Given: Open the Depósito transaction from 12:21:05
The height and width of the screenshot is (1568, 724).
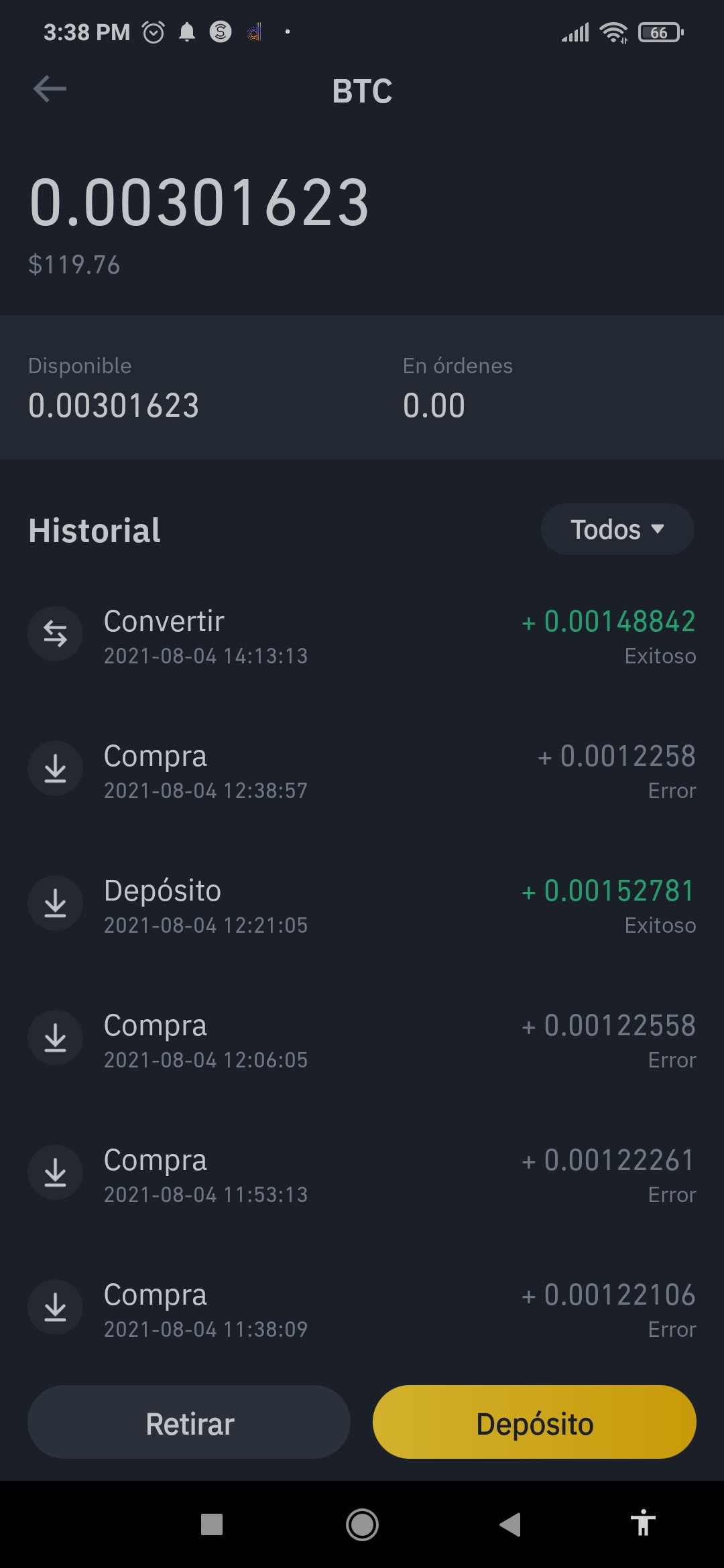Looking at the screenshot, I should click(x=362, y=904).
